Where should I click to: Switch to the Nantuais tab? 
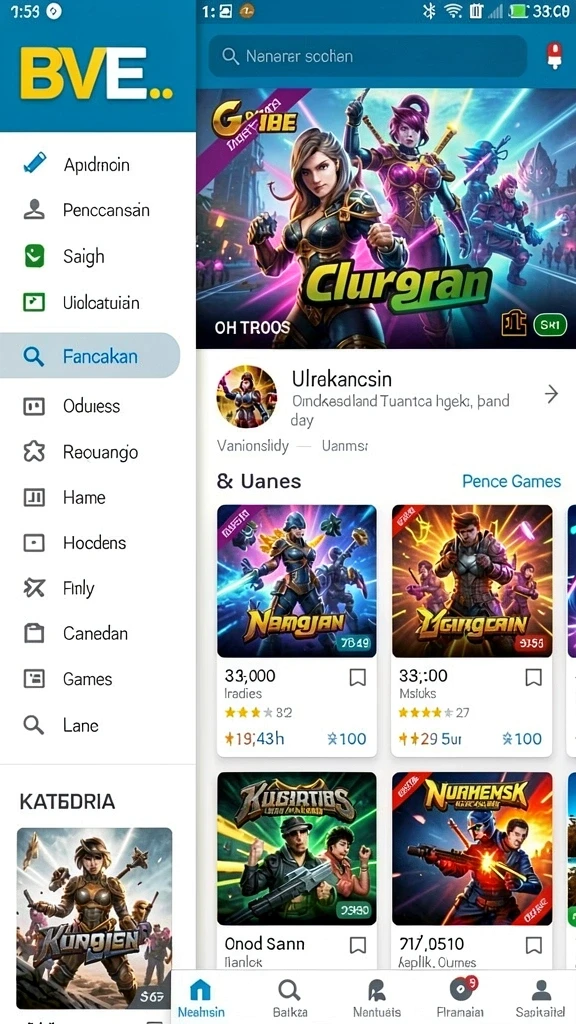click(376, 999)
